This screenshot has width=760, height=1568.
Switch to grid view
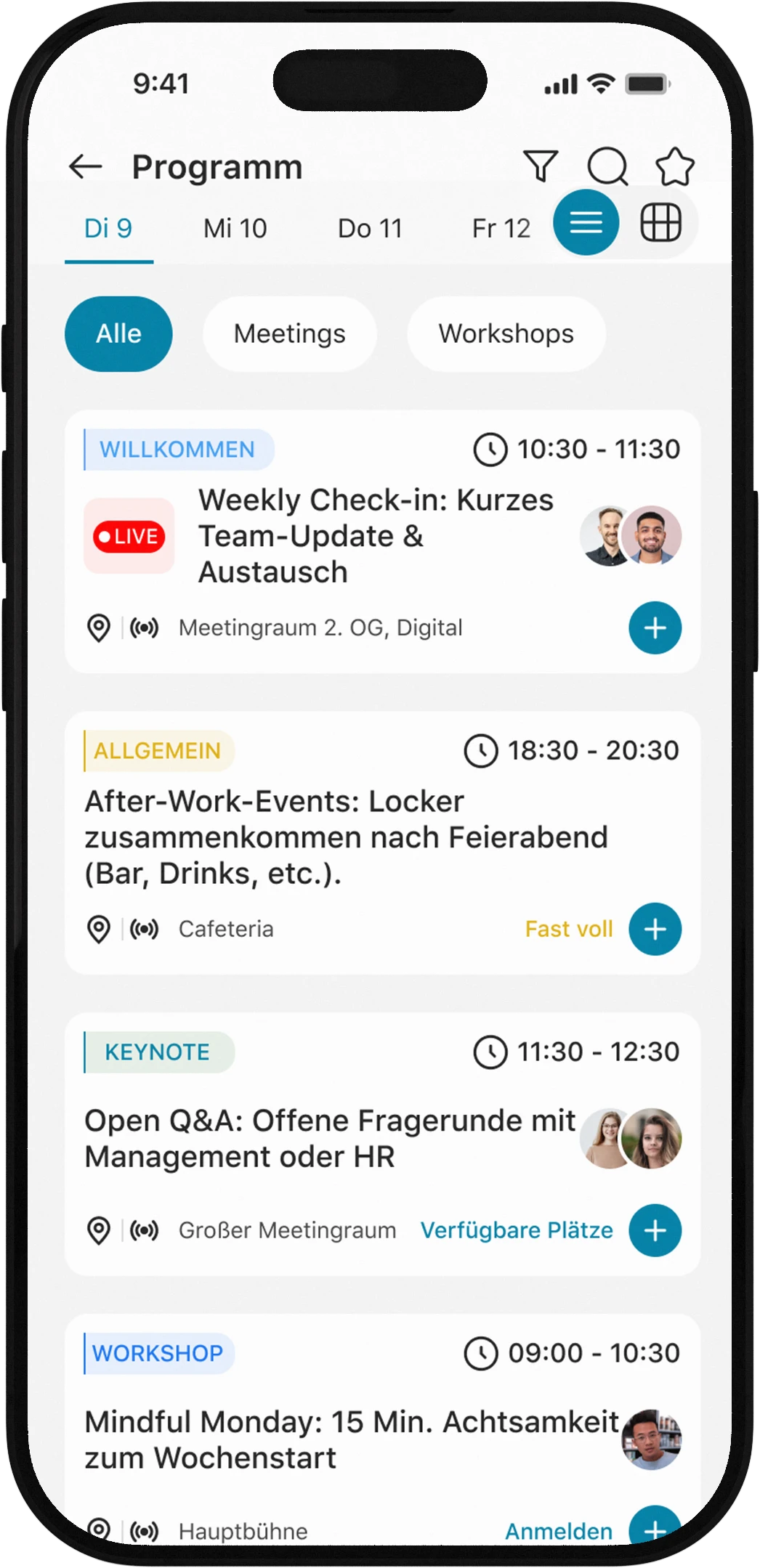[x=660, y=222]
